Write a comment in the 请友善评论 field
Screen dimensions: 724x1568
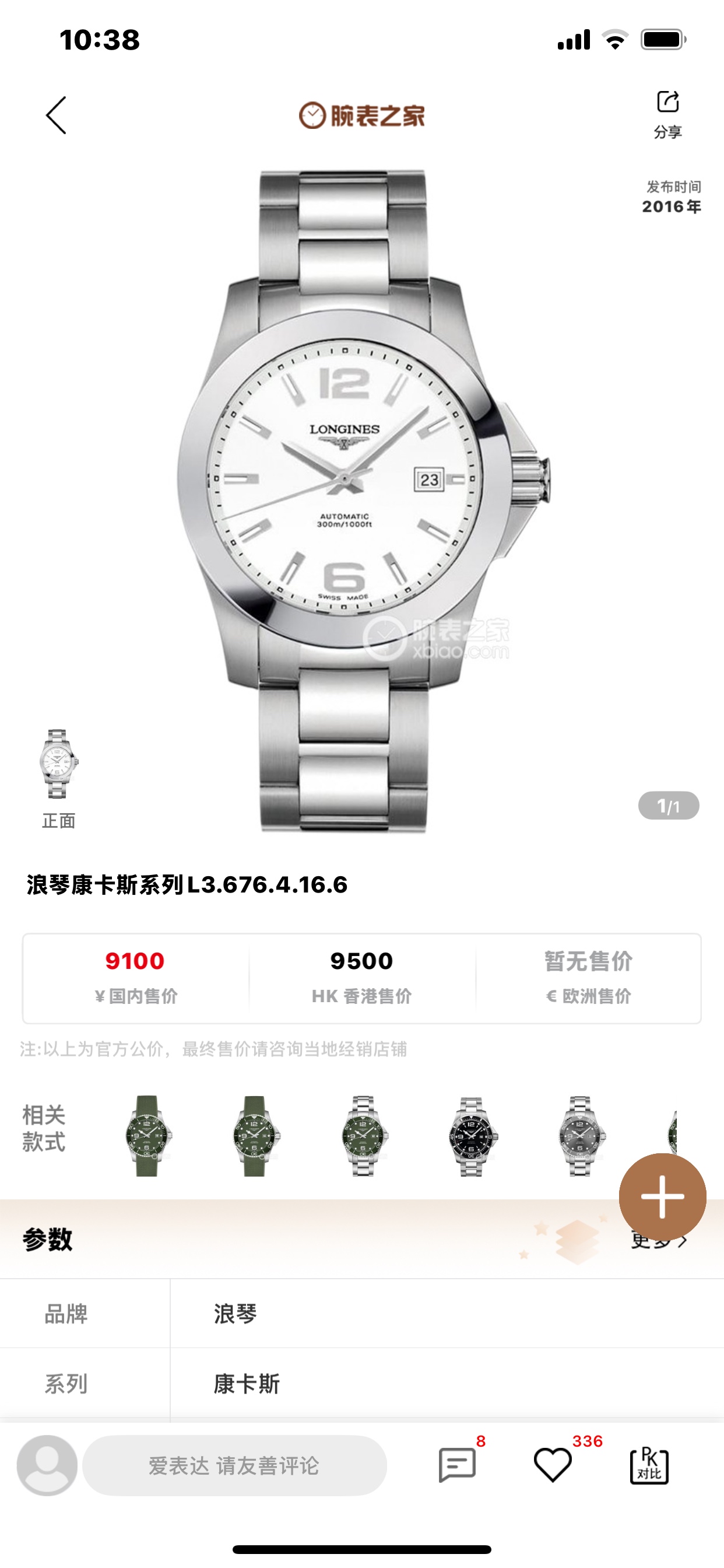pos(234,1465)
